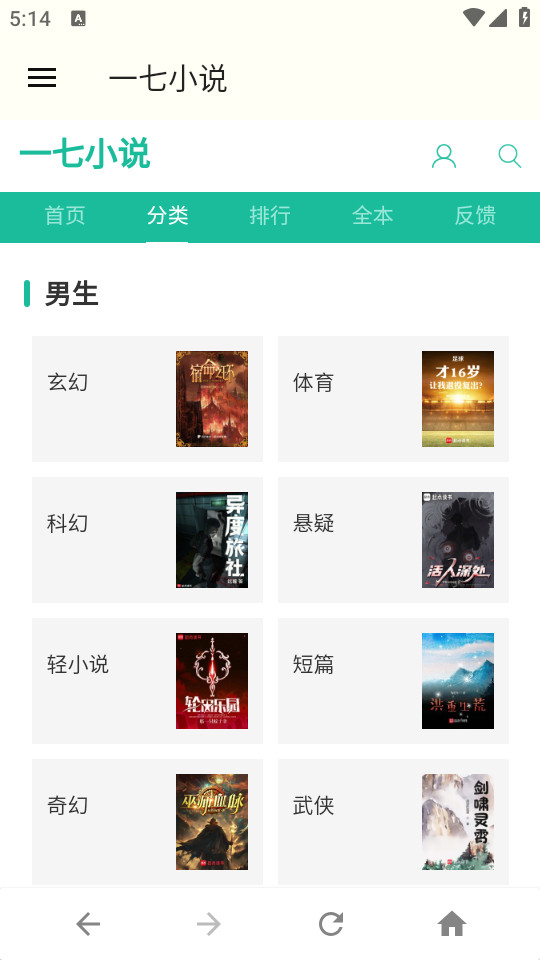Open the 科幻 category card
The image size is (540, 960).
pyautogui.click(x=148, y=540)
